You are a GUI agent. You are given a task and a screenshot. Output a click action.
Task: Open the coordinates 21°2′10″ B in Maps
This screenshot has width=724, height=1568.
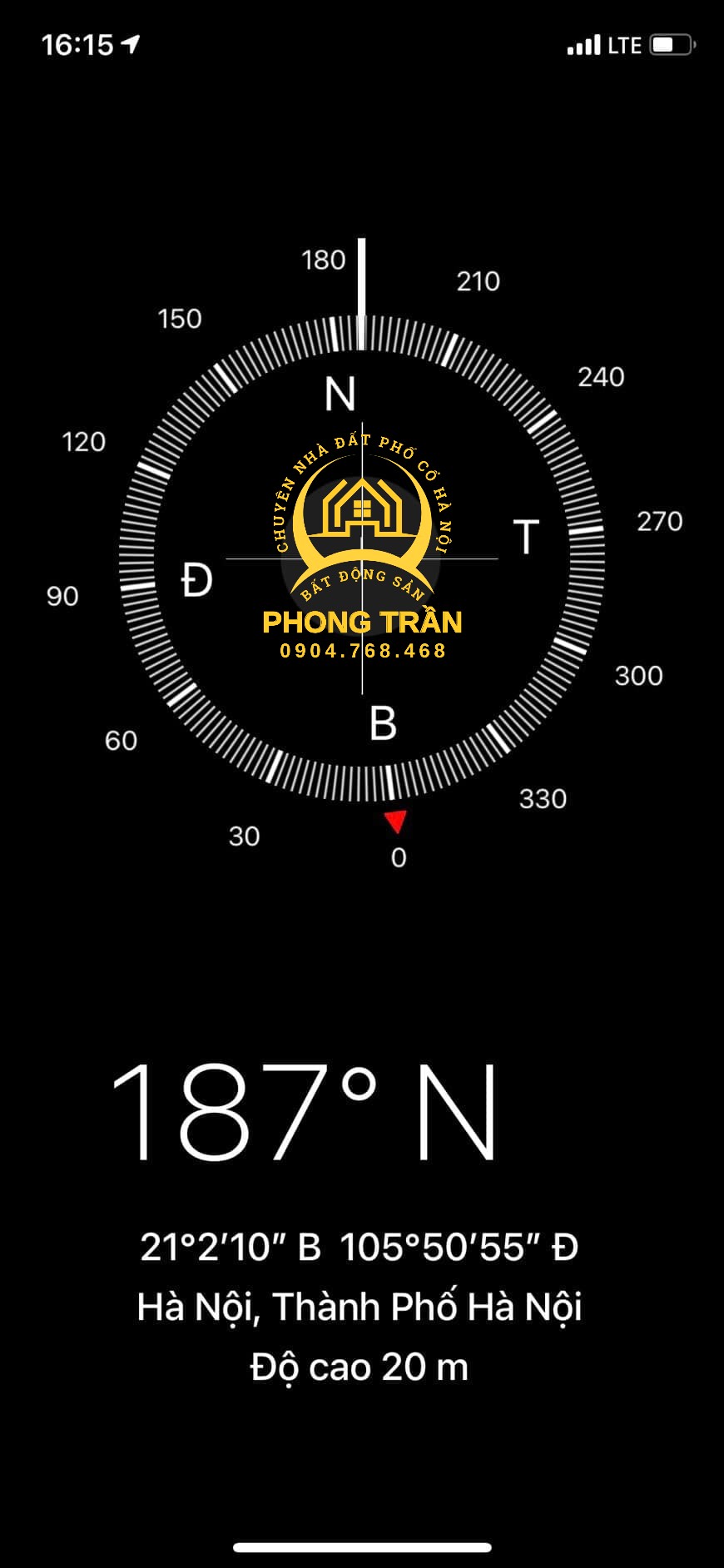tap(359, 1247)
